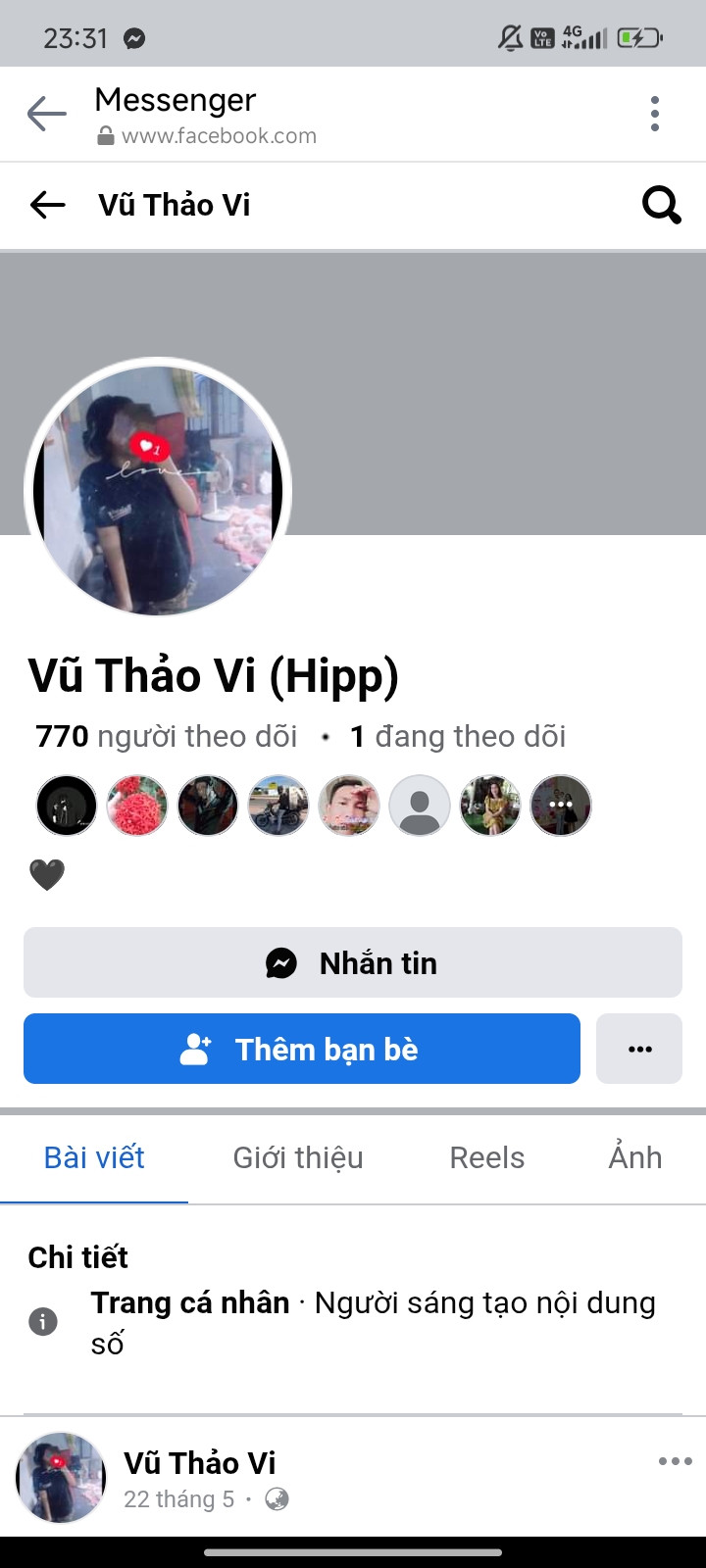Go back from Vũ Thảo Vi profile
Screen dimensions: 706x1568
coord(47,205)
